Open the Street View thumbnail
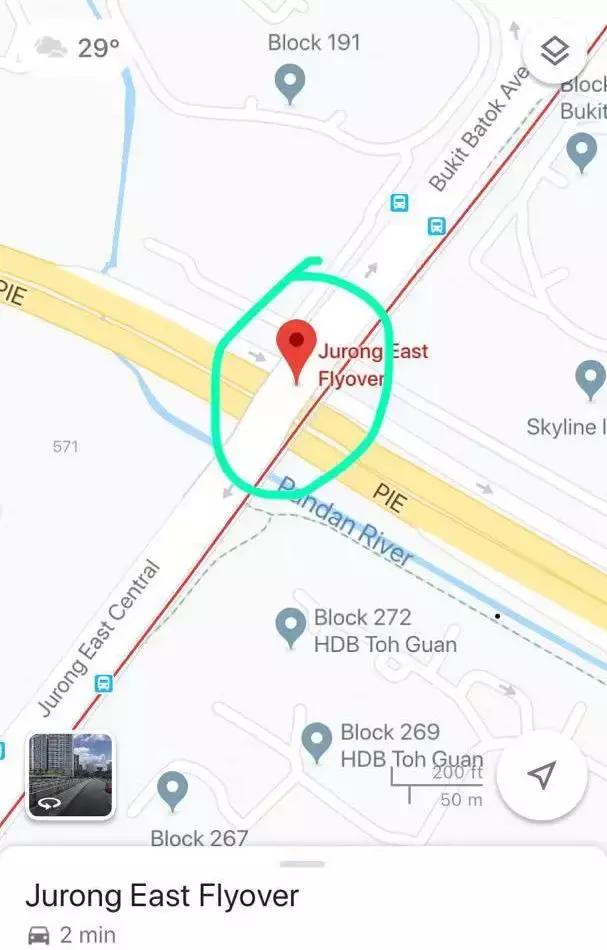Screen dimensions: 607x950 (x=70, y=776)
